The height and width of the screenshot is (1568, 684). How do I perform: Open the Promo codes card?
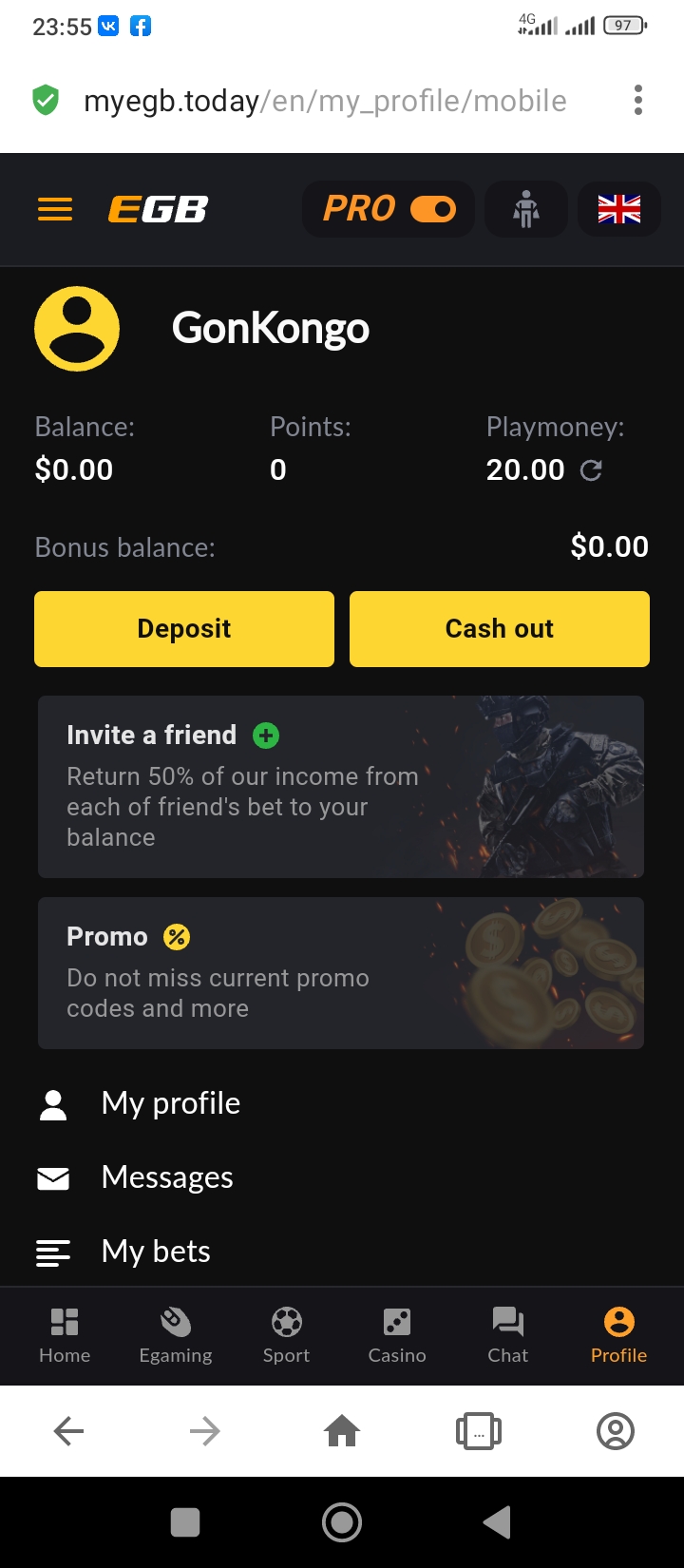pyautogui.click(x=340, y=973)
